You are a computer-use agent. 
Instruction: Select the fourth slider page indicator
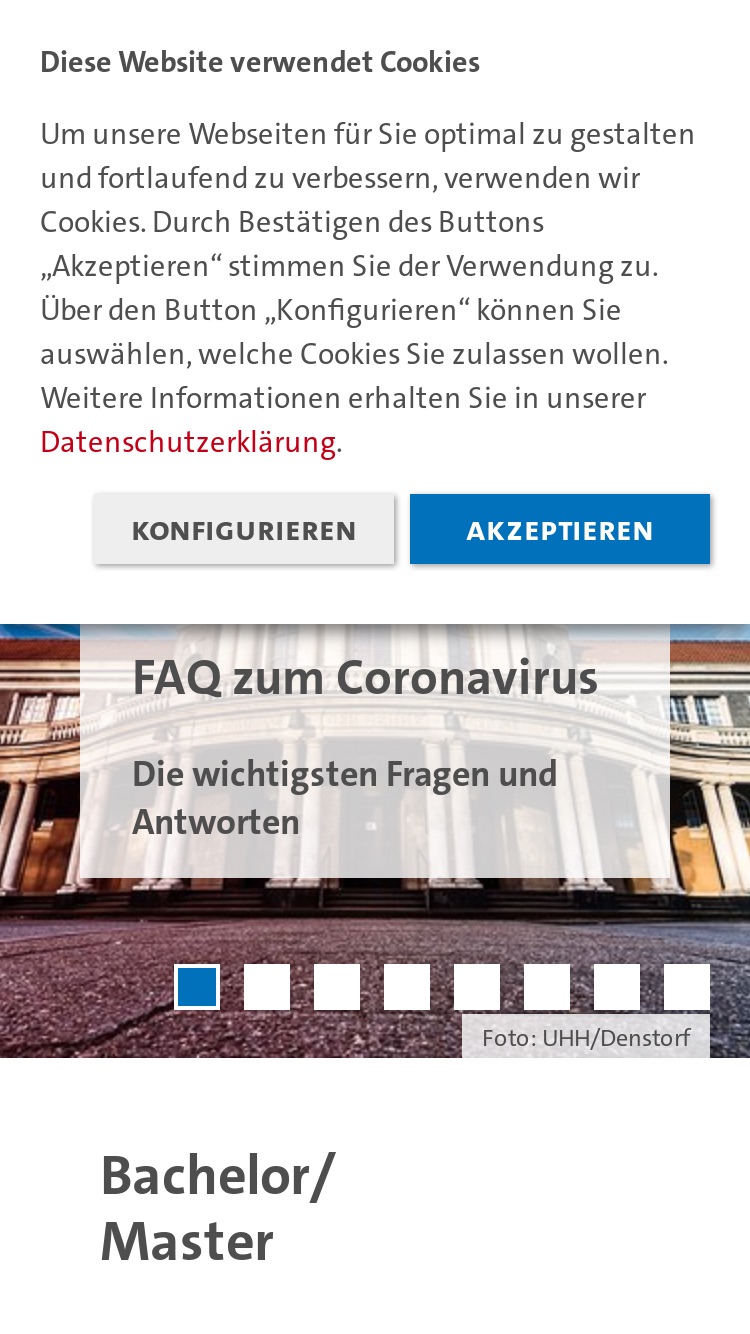coord(407,987)
